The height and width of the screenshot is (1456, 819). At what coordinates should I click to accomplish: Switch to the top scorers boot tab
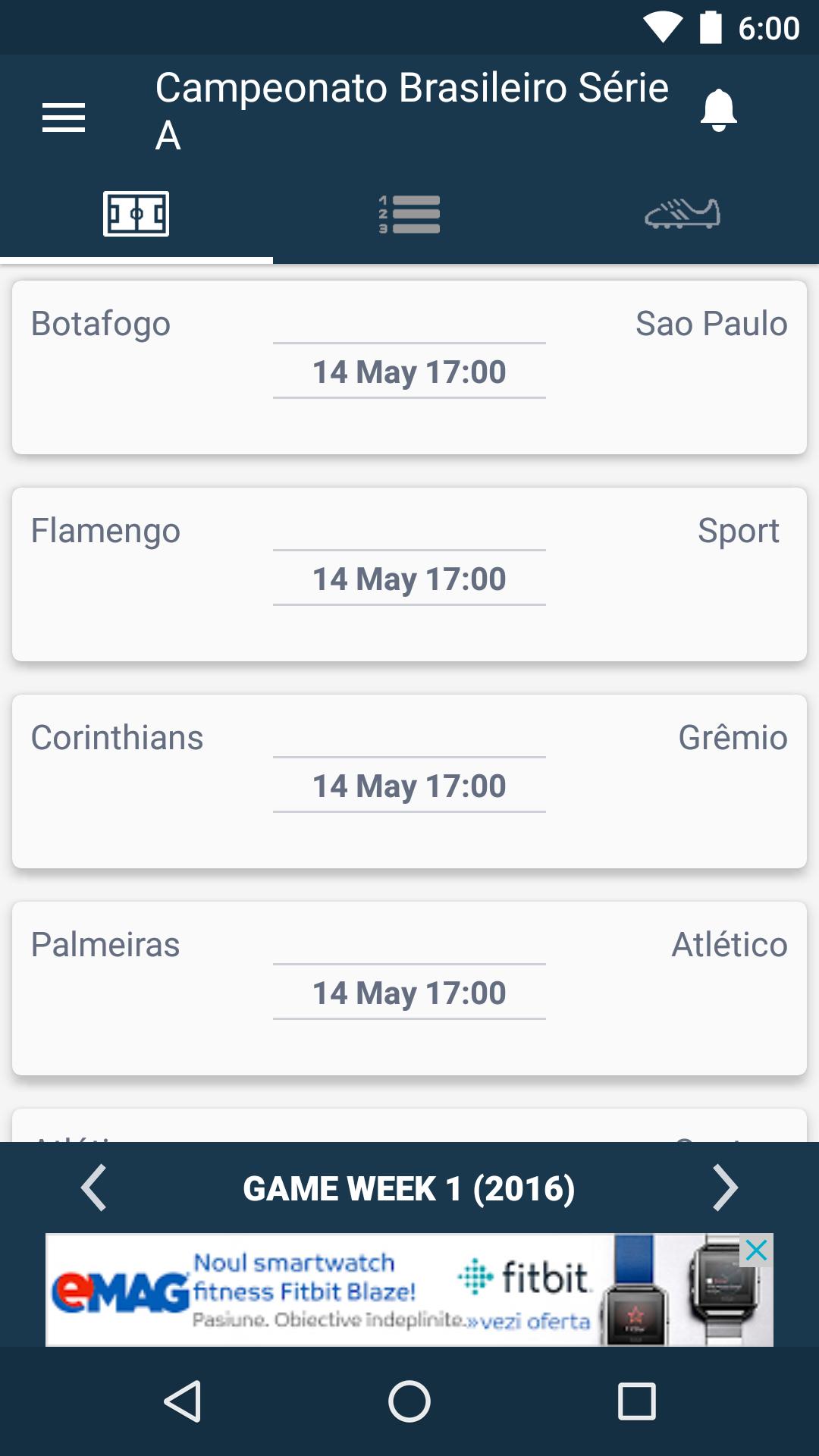coord(682,215)
